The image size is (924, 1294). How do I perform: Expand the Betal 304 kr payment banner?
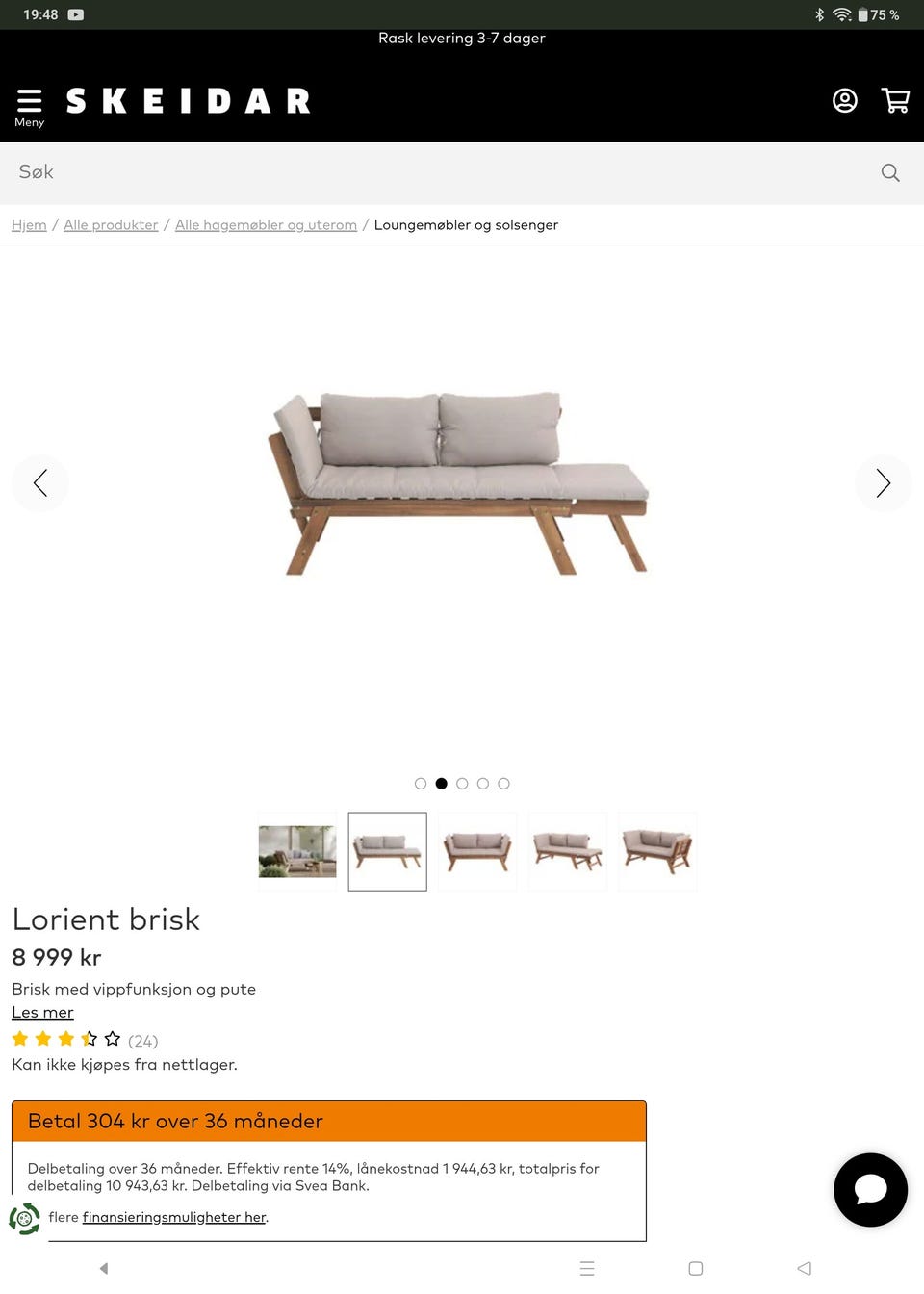330,1121
